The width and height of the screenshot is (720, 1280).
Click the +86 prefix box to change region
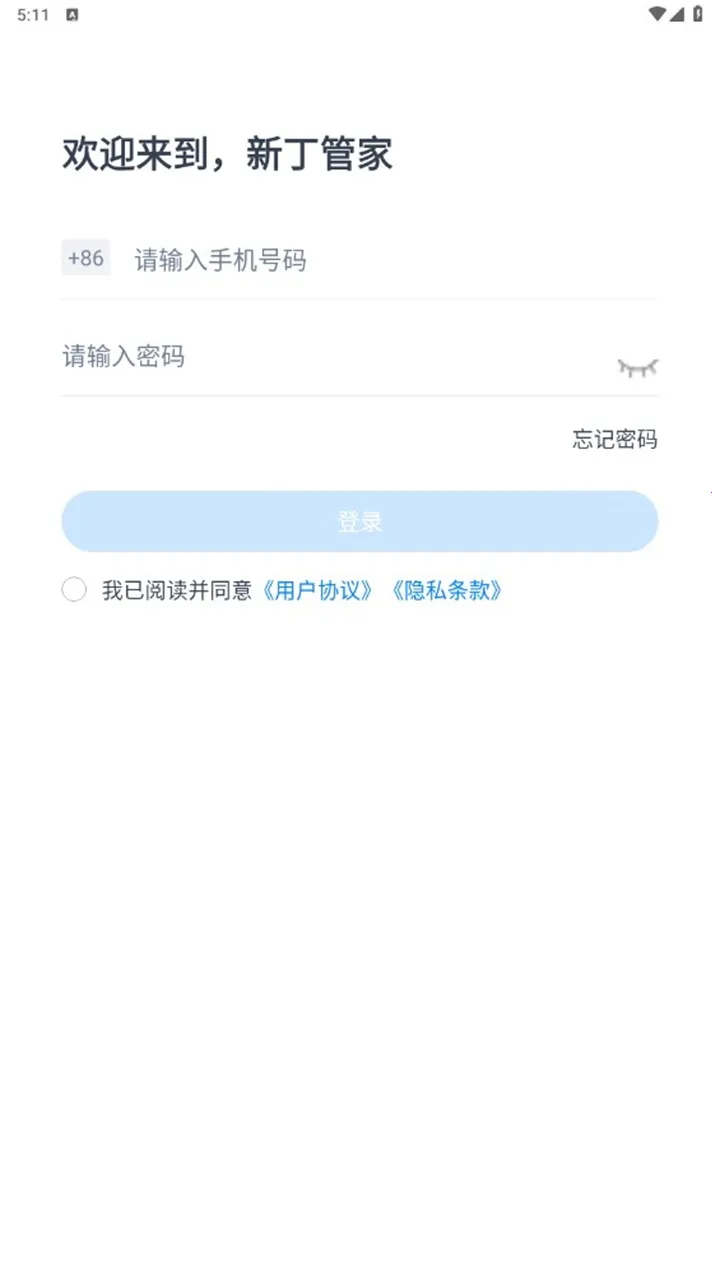click(85, 258)
